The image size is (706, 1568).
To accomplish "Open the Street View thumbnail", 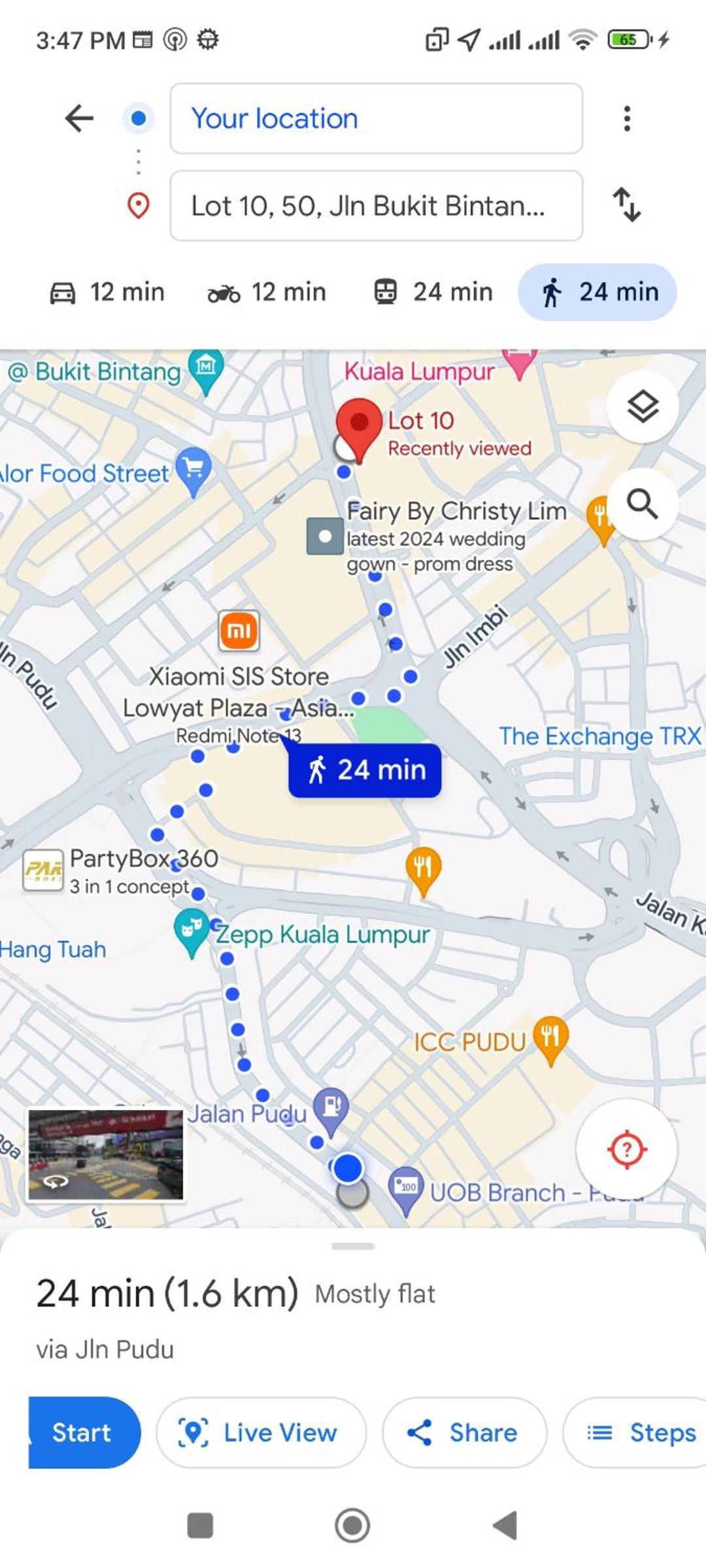I will (105, 1155).
